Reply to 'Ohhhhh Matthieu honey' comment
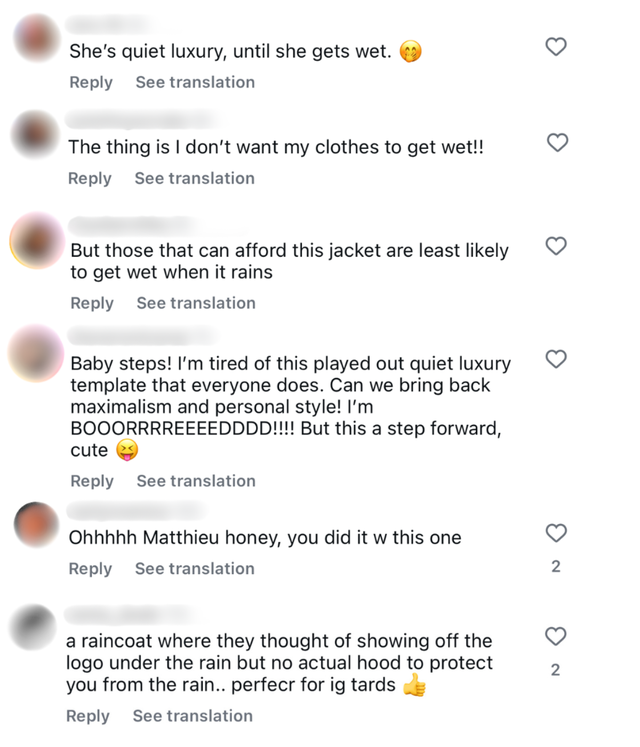 pyautogui.click(x=90, y=568)
